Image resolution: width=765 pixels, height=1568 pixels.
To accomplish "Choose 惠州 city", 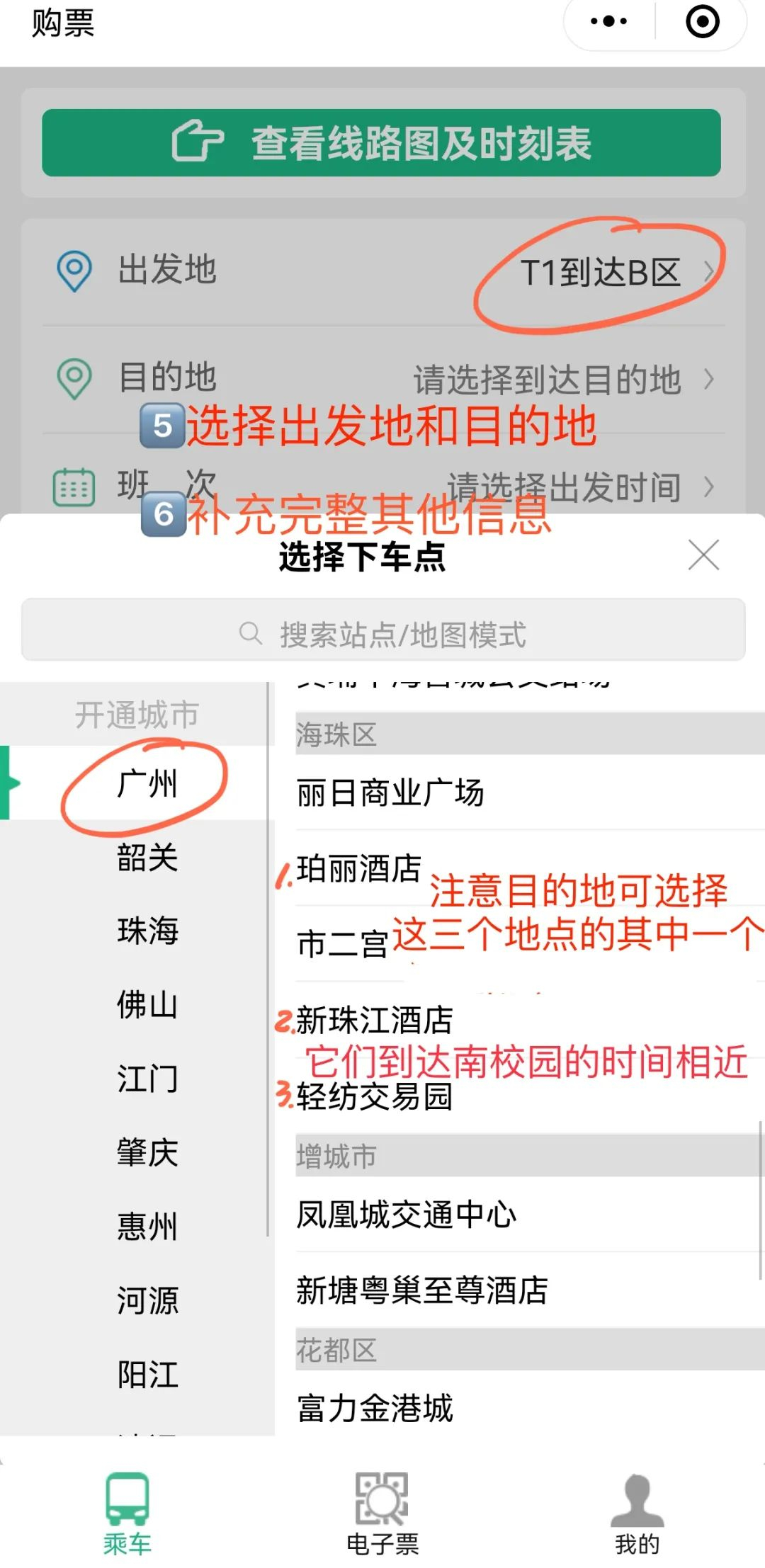I will coord(147,1227).
